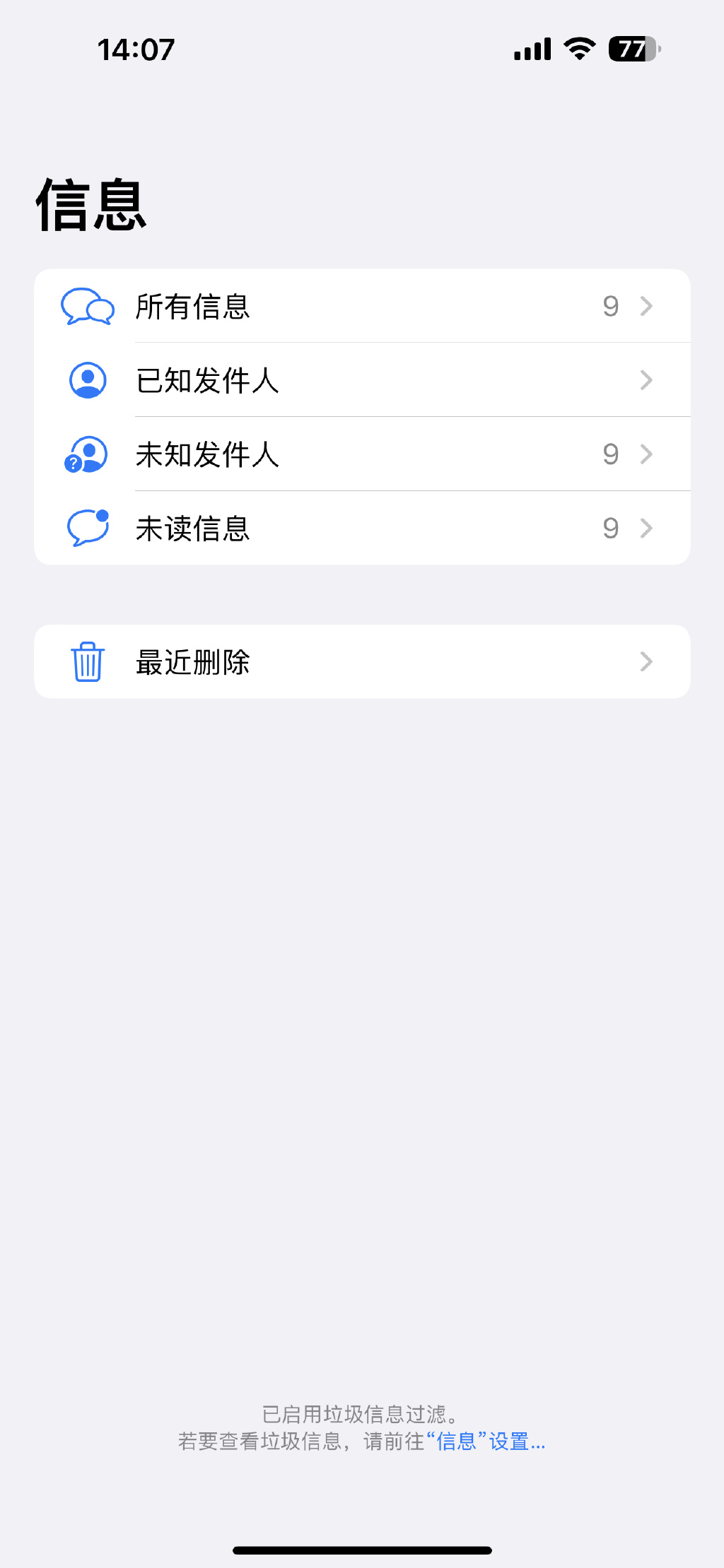Open 已知发件人 via its chevron
Image resolution: width=724 pixels, height=1568 pixels.
(646, 379)
